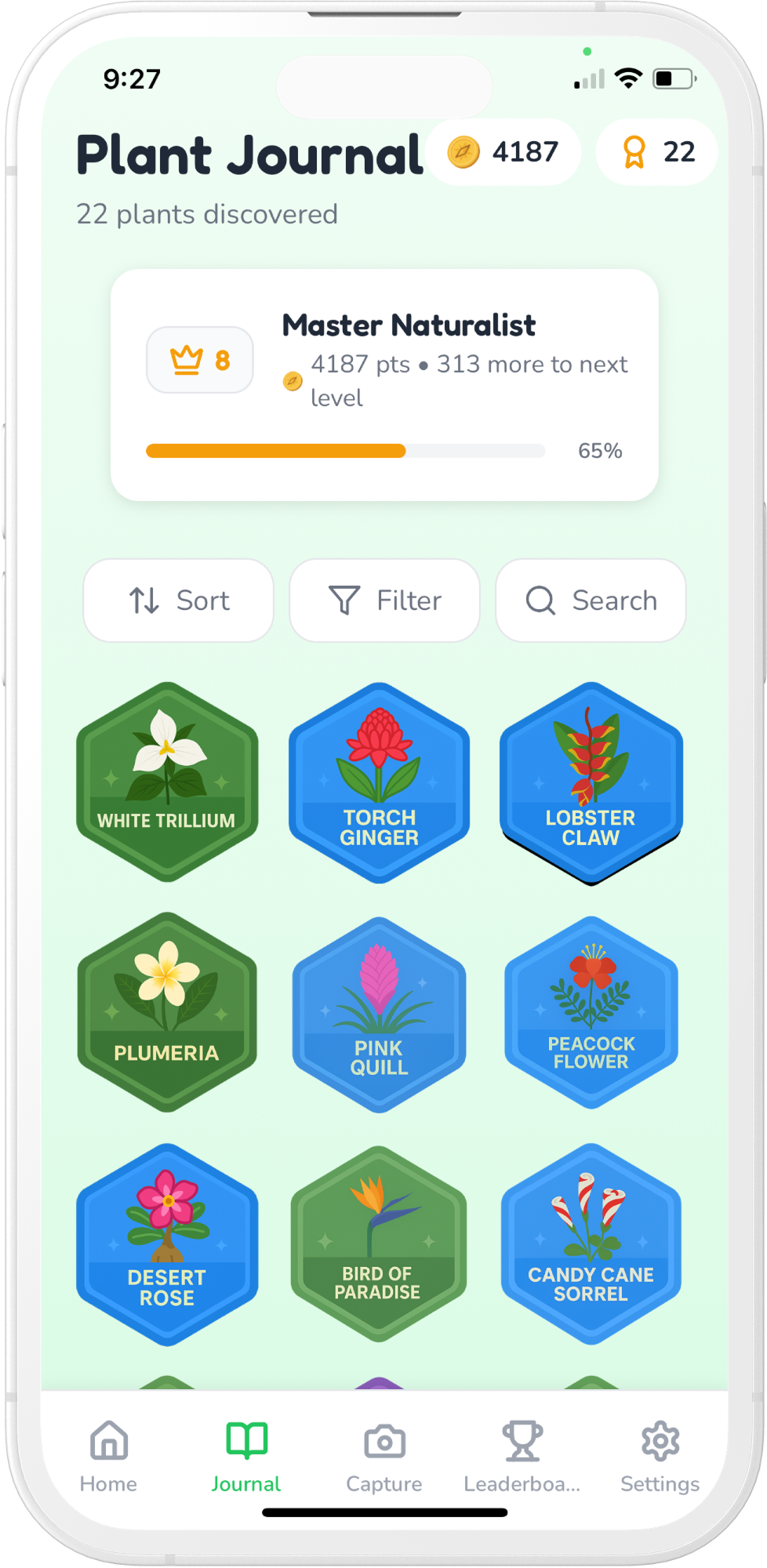Screen dimensions: 767x1568
Task: Select the Desert Rose badge
Action: point(167,1247)
